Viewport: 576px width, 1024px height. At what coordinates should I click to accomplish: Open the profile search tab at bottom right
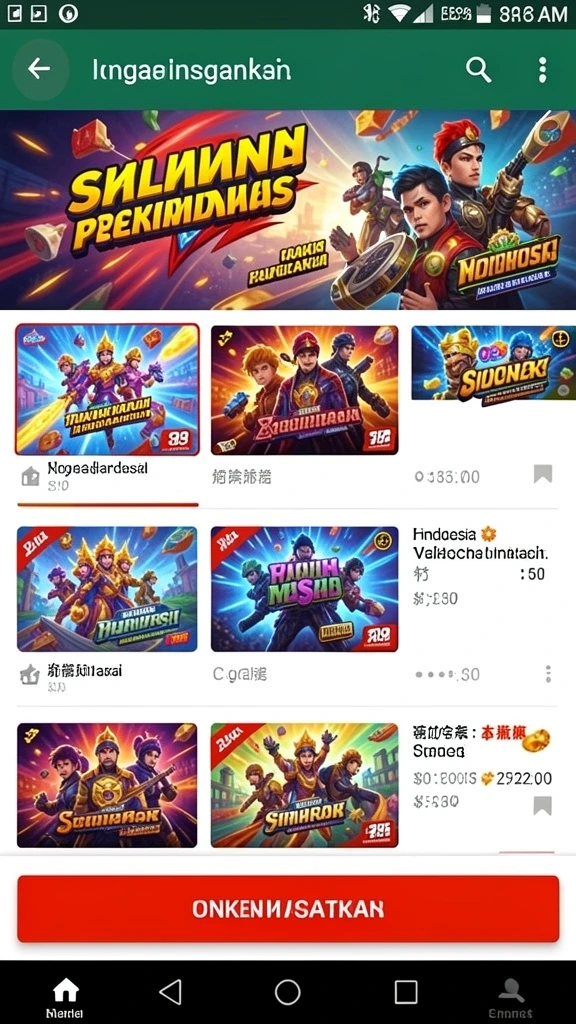pyautogui.click(x=511, y=998)
